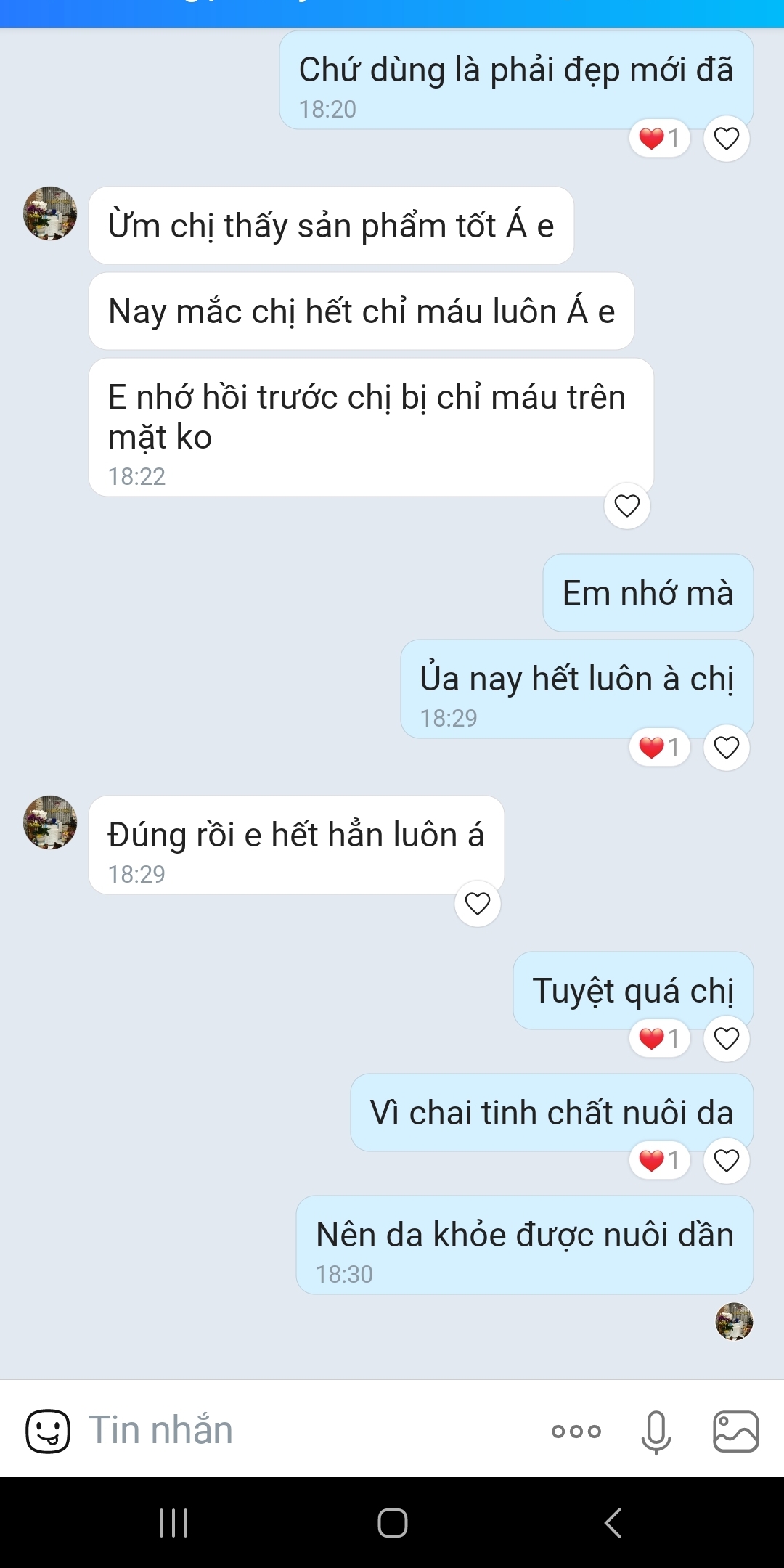This screenshot has width=784, height=1568.
Task: Open sender's avatar beside 'Ừm chị thấy sản phẩm tốt'
Action: [x=50, y=213]
